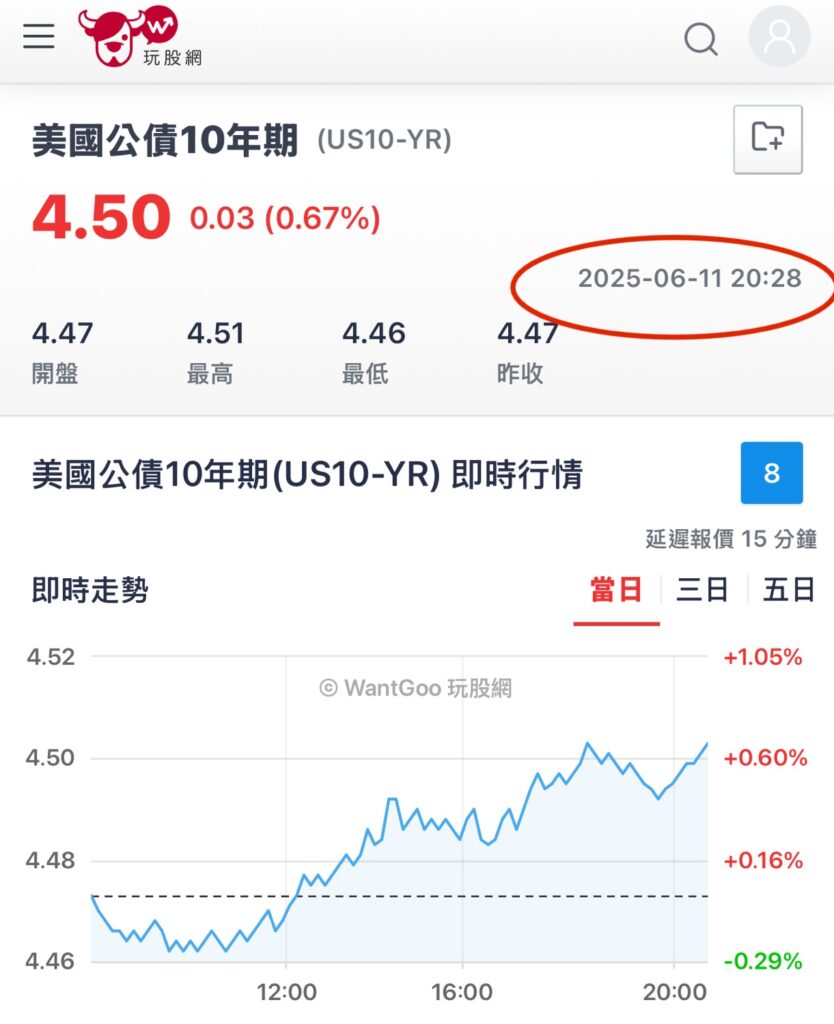Tap the blue 8 button

click(771, 473)
